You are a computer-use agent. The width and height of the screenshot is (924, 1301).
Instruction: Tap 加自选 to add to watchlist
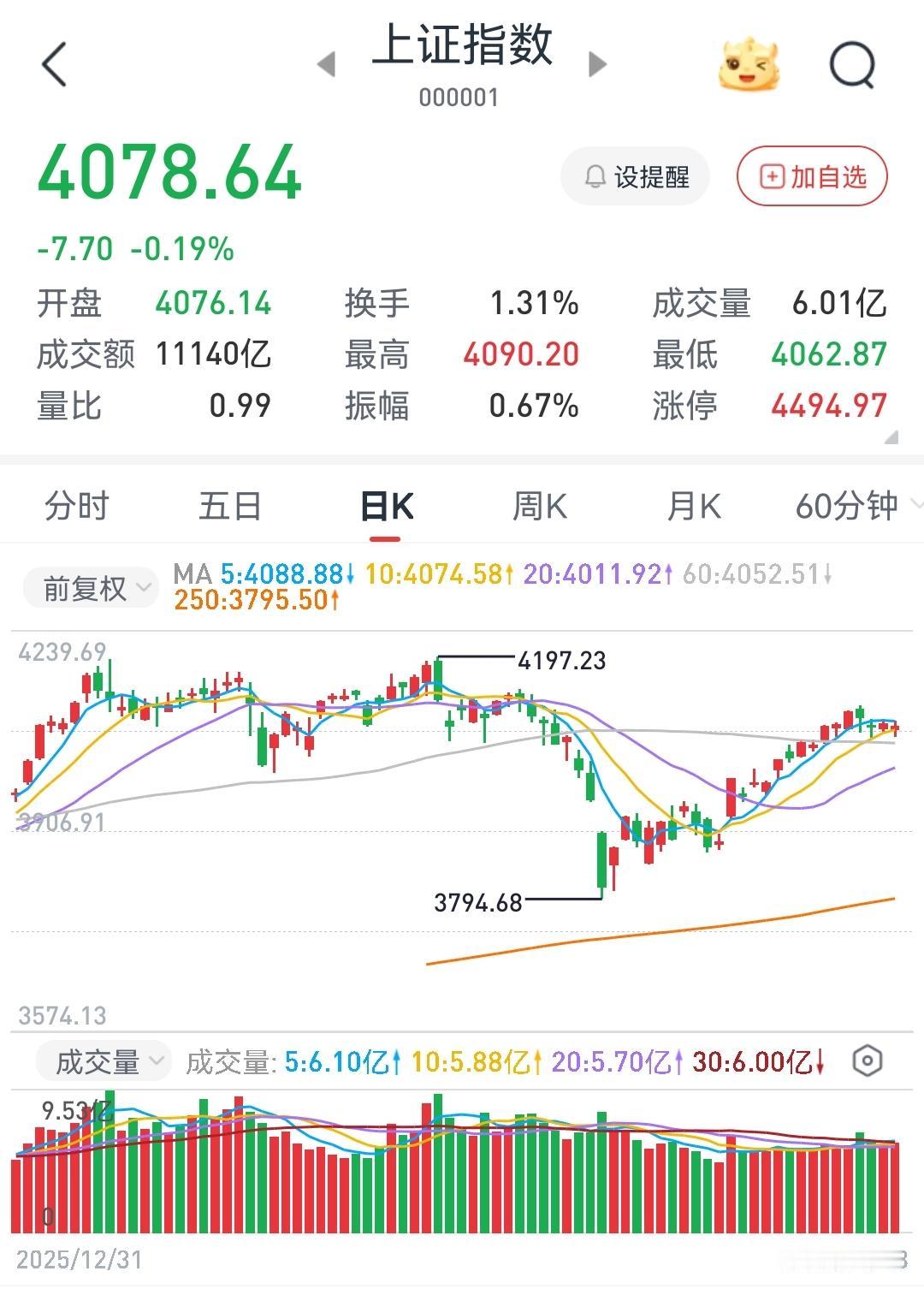tap(811, 175)
